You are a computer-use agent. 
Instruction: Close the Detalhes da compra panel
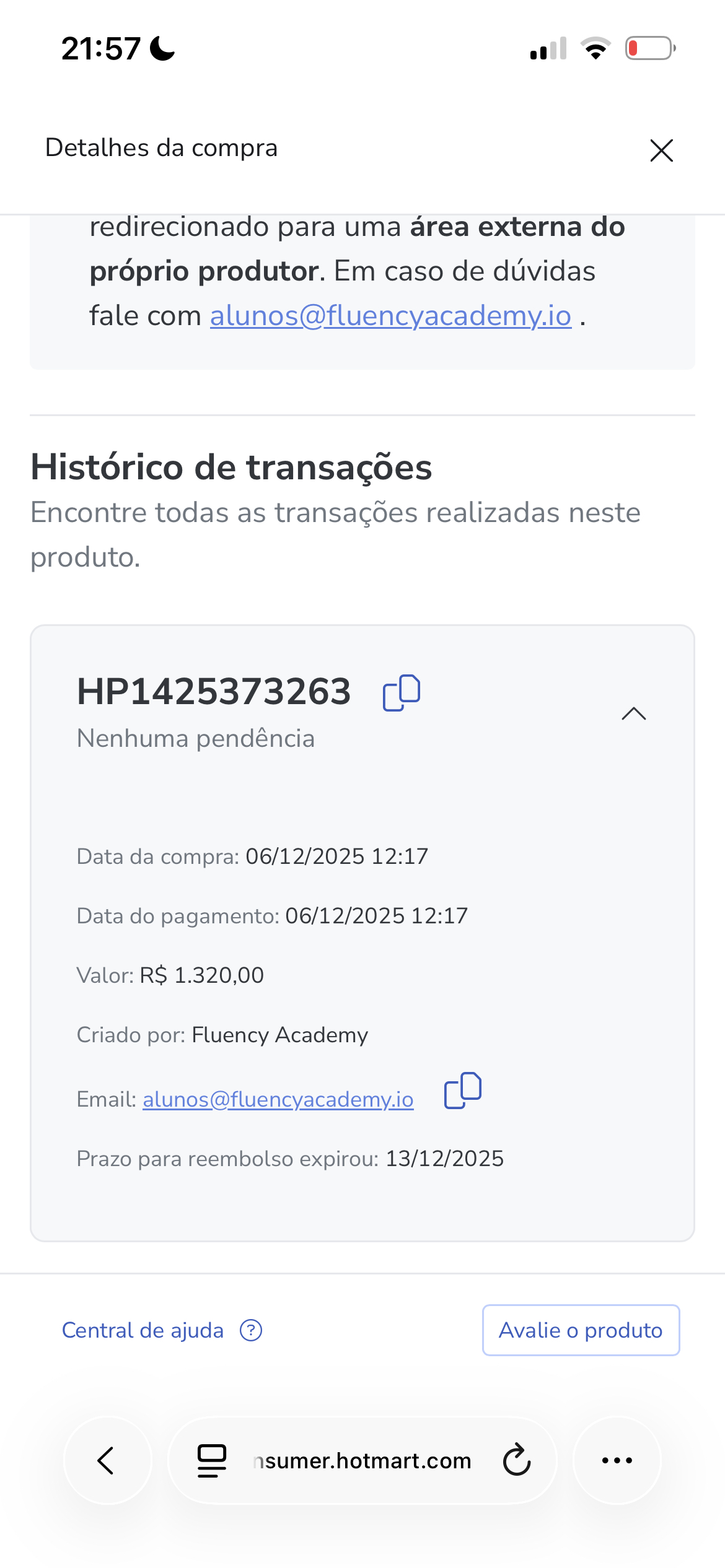(661, 150)
